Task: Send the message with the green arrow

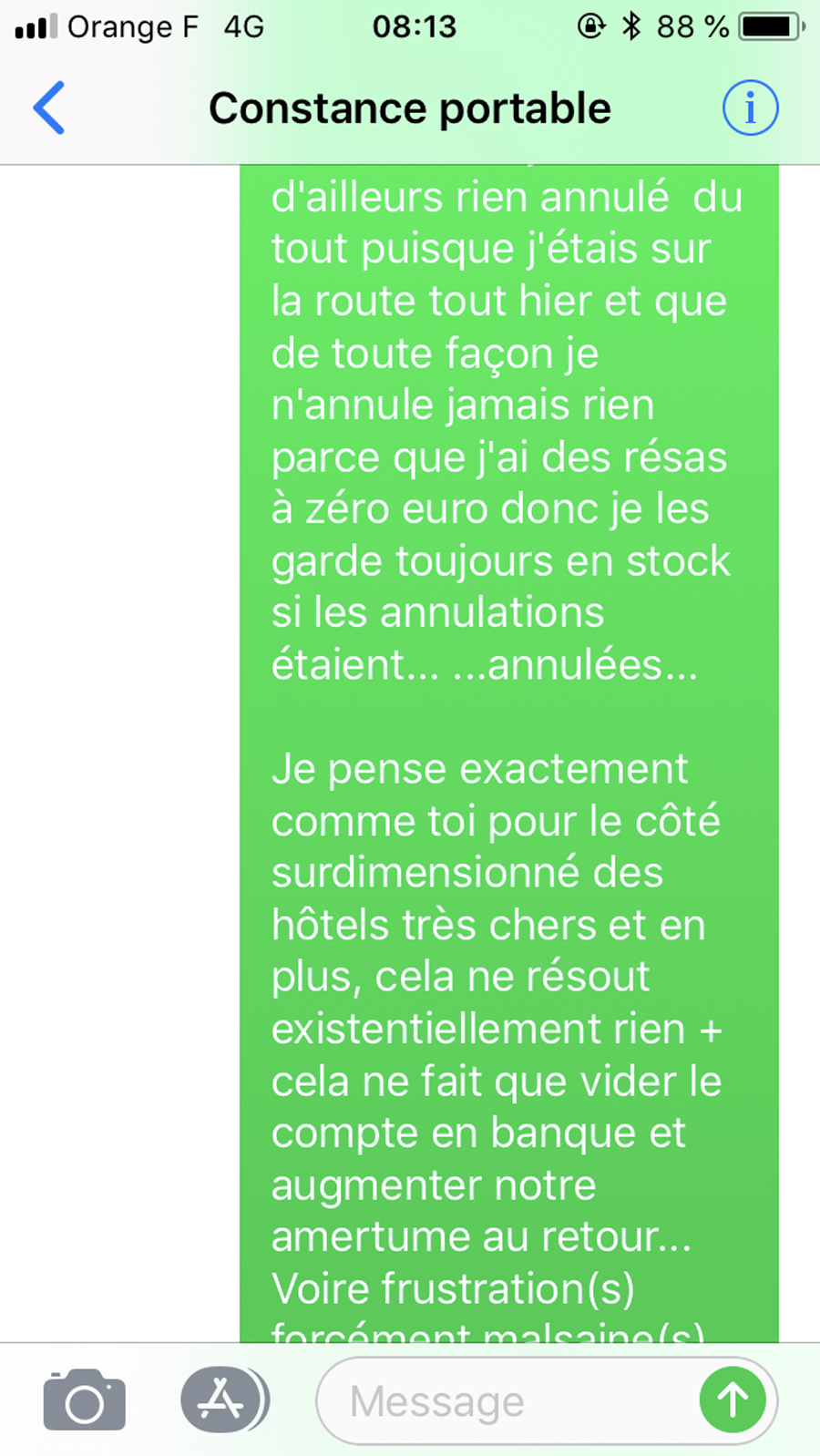Action: (x=733, y=1400)
